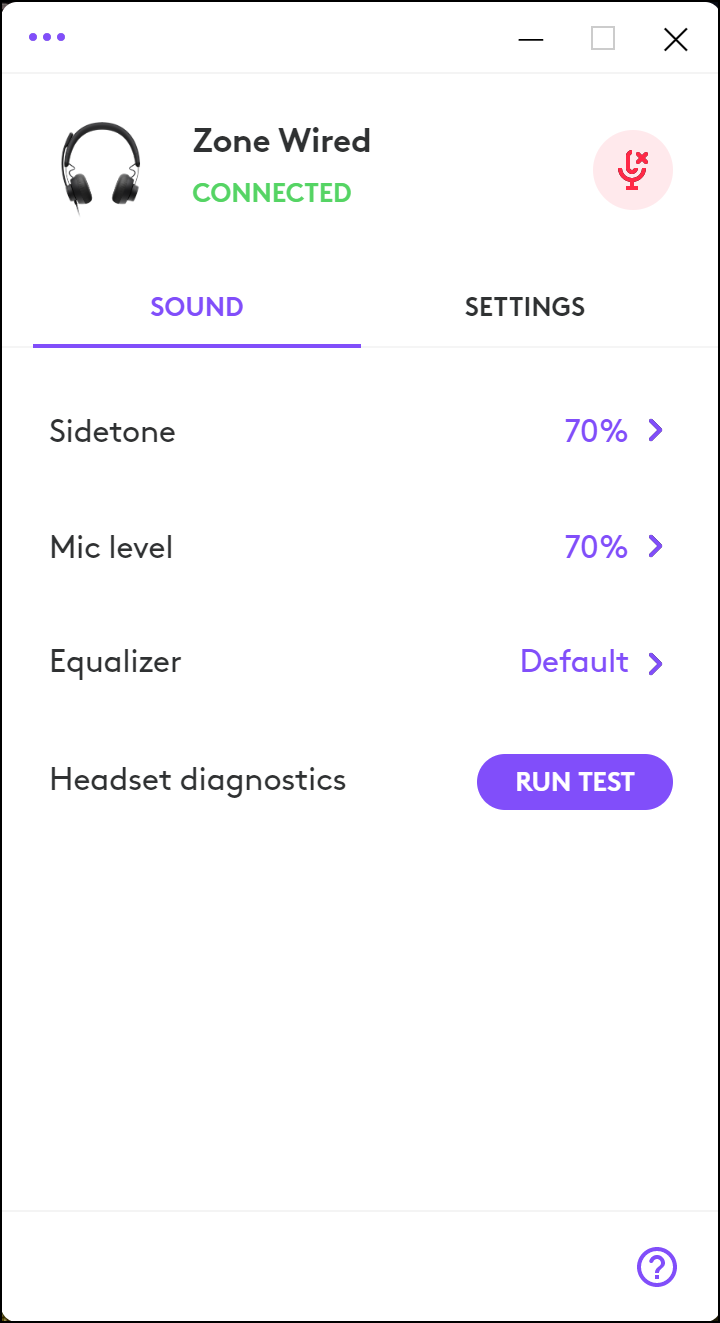Select the Sound tab
This screenshot has height=1323, width=720.
197,307
